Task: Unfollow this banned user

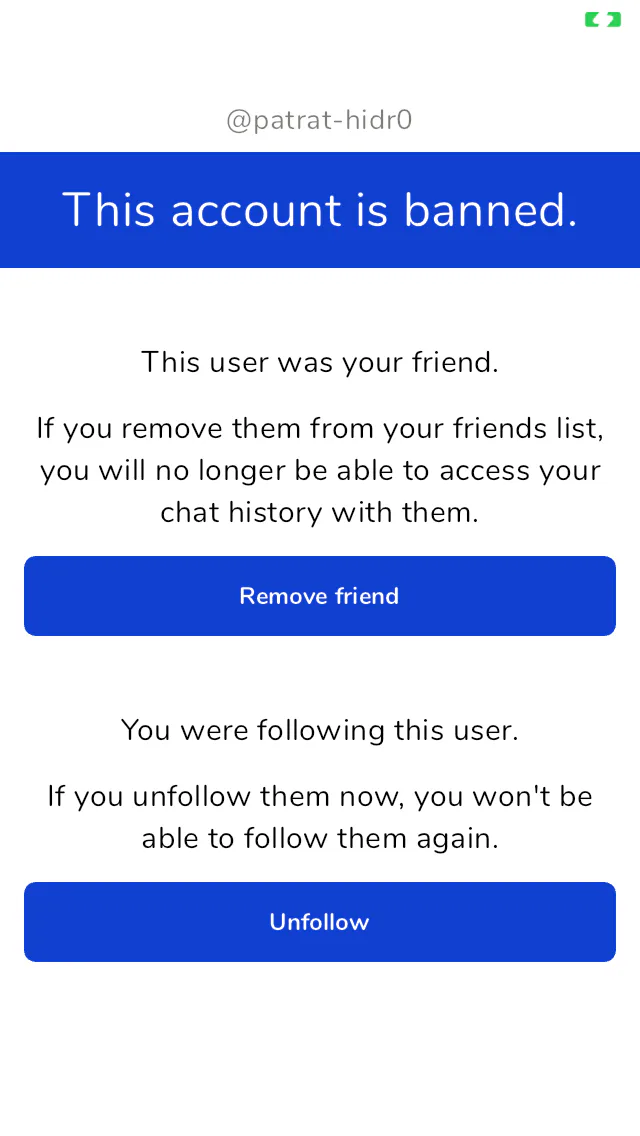Action: (320, 922)
